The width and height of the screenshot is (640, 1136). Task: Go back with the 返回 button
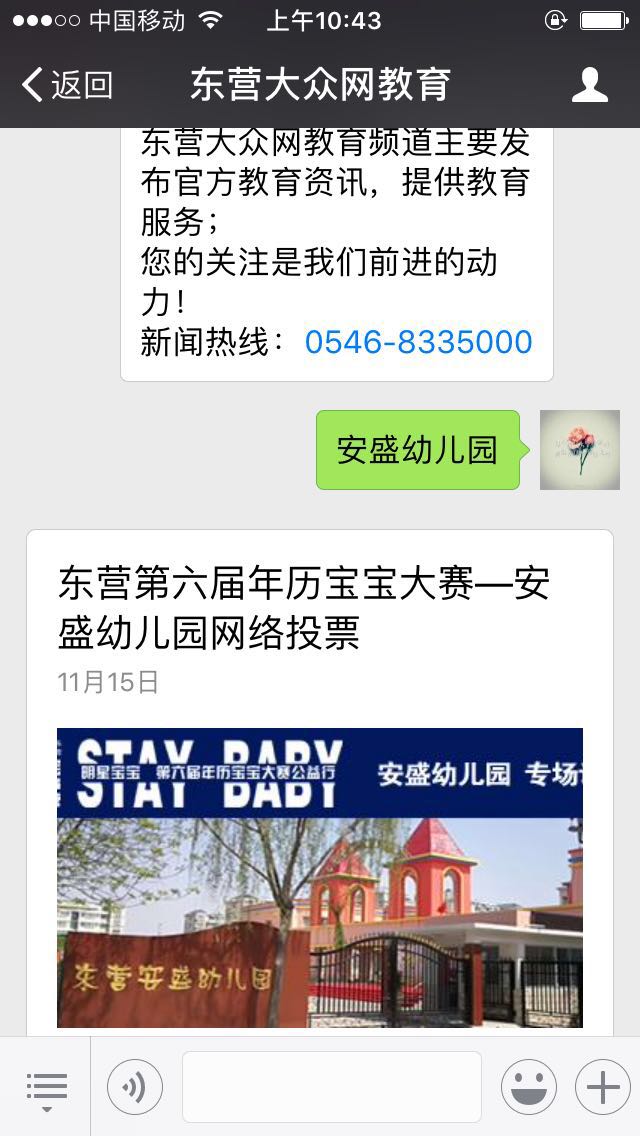click(x=66, y=85)
